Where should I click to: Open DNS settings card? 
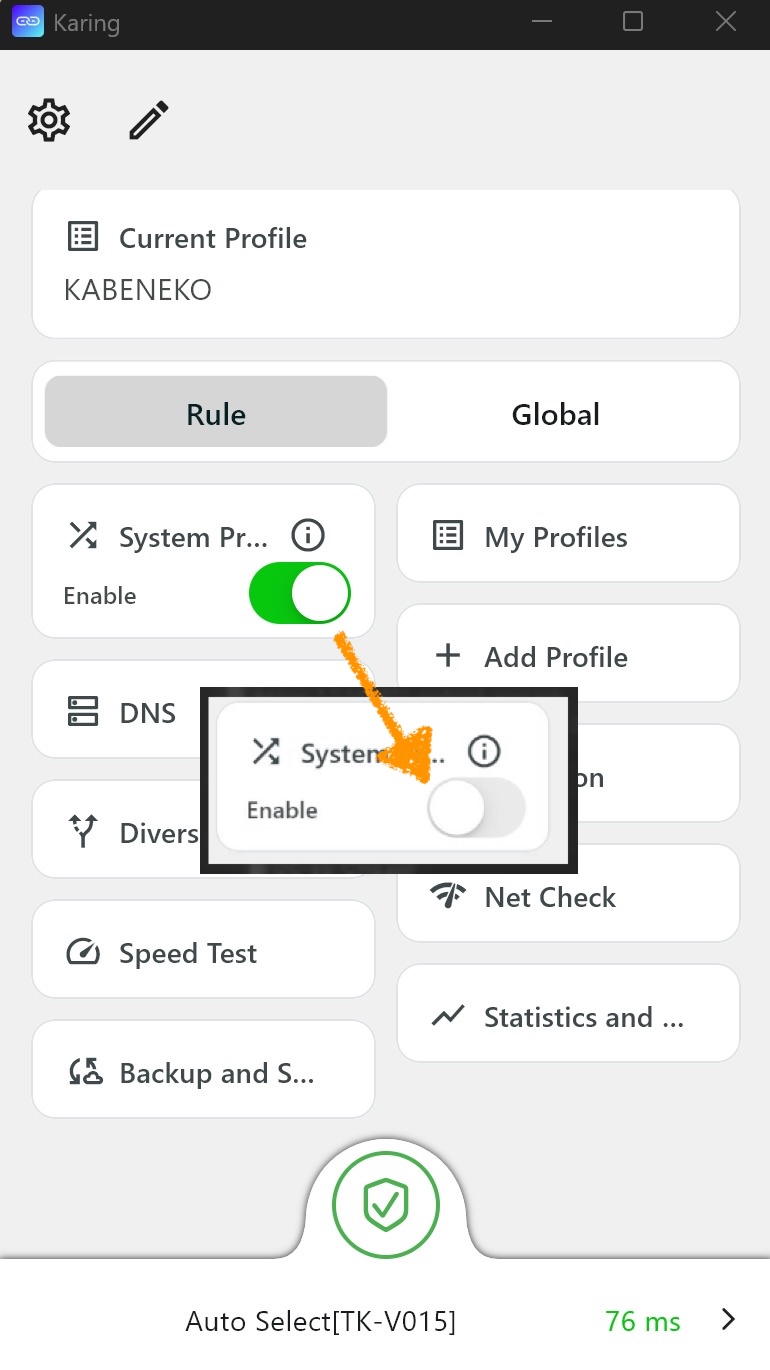120,713
